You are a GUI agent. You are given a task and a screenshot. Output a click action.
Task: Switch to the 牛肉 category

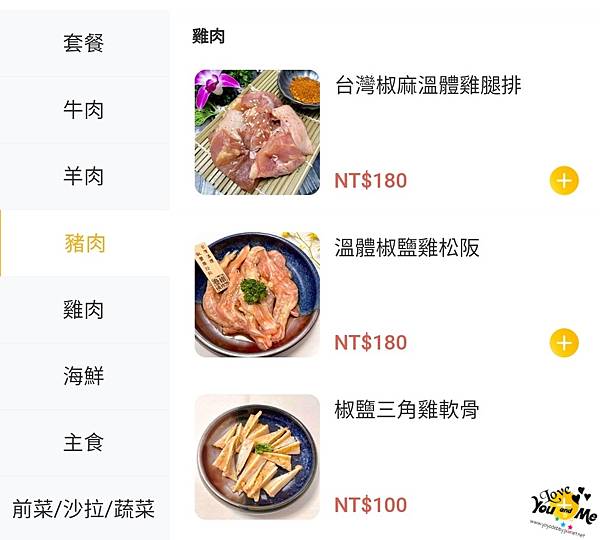click(x=84, y=110)
